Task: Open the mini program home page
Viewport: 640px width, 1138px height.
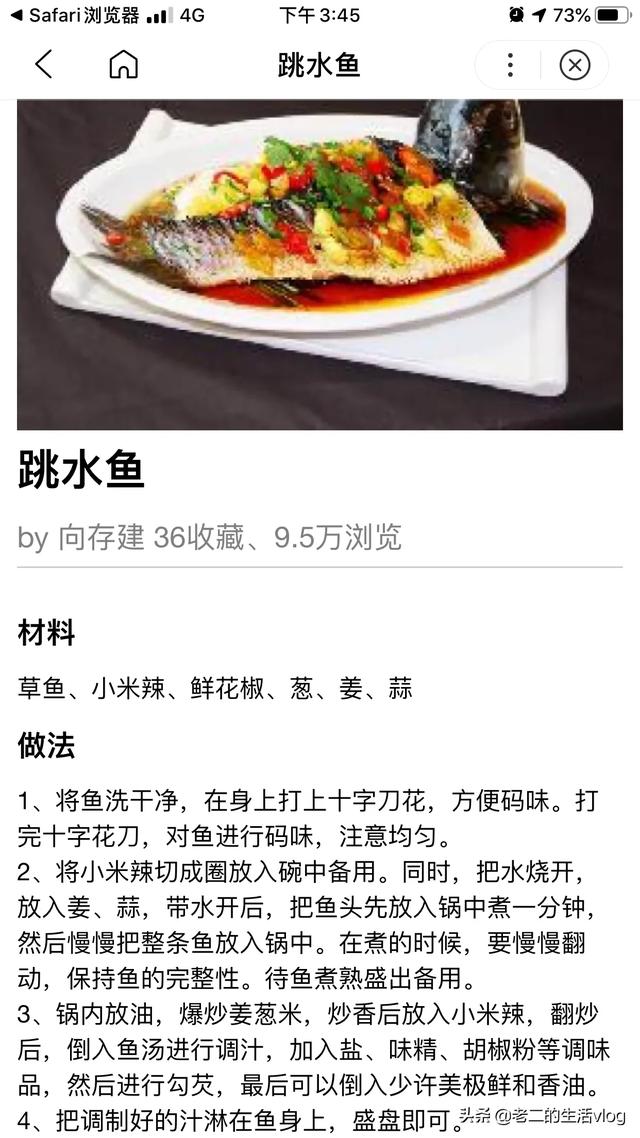Action: (x=123, y=65)
